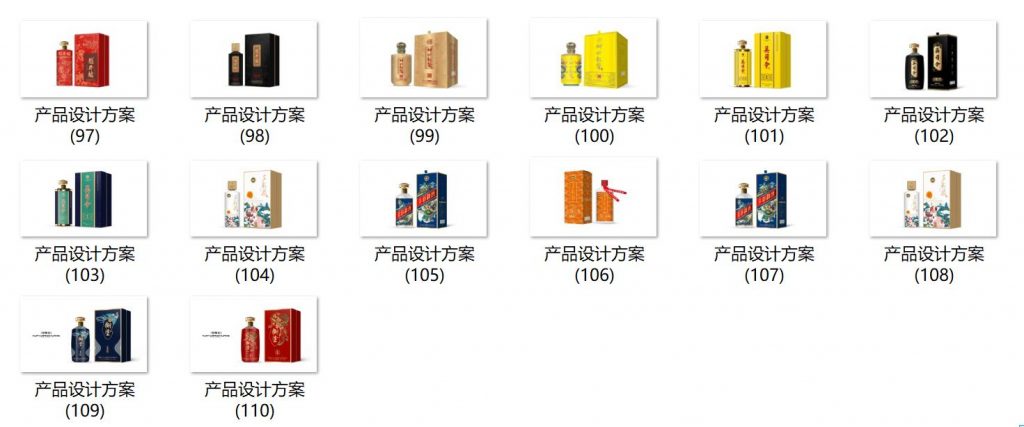Open file 产品设计方案 (97)
The width and height of the screenshot is (1024, 427).
click(x=85, y=59)
